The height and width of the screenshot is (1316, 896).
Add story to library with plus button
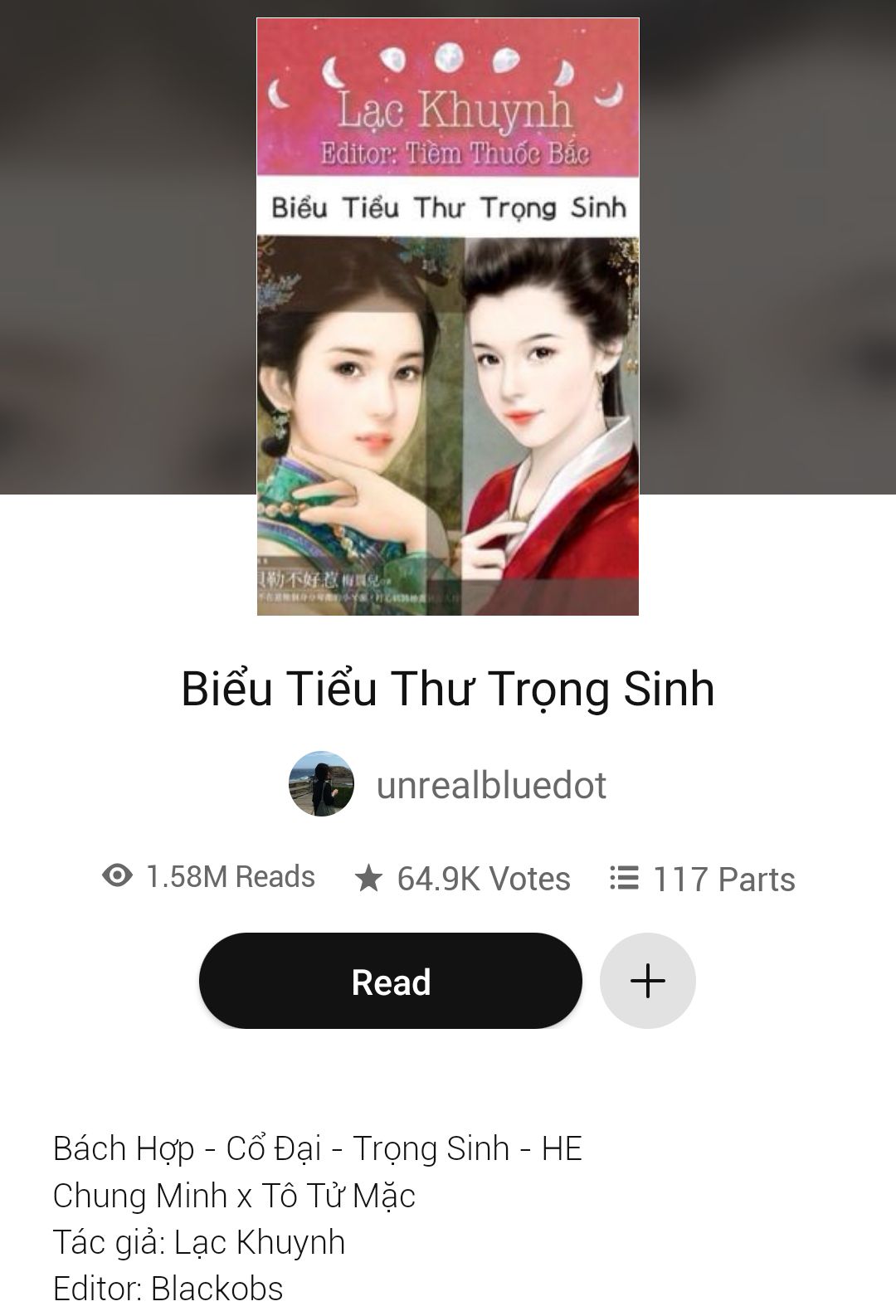pos(647,981)
